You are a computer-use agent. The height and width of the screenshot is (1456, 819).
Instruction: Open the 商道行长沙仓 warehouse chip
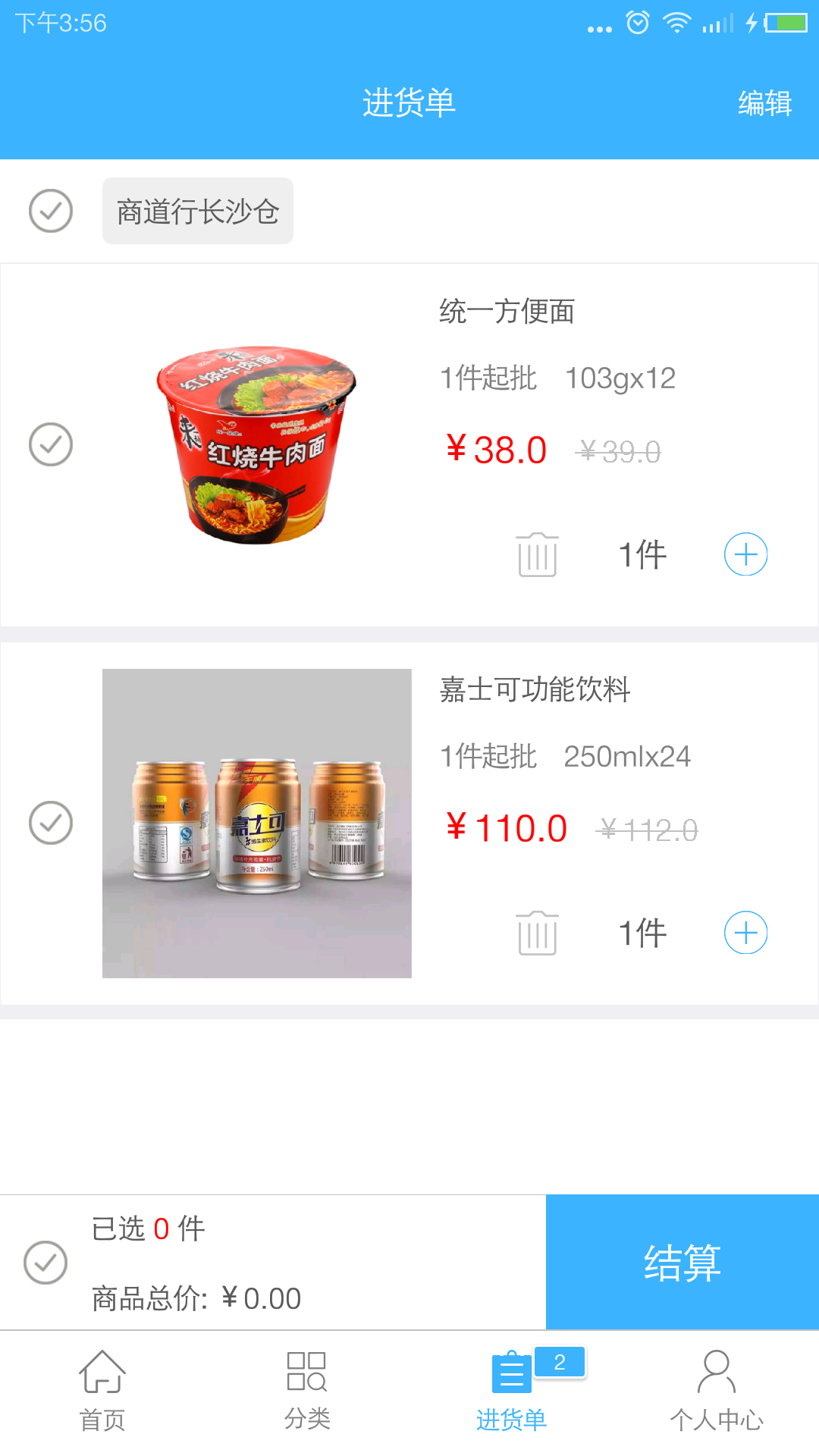coord(198,212)
